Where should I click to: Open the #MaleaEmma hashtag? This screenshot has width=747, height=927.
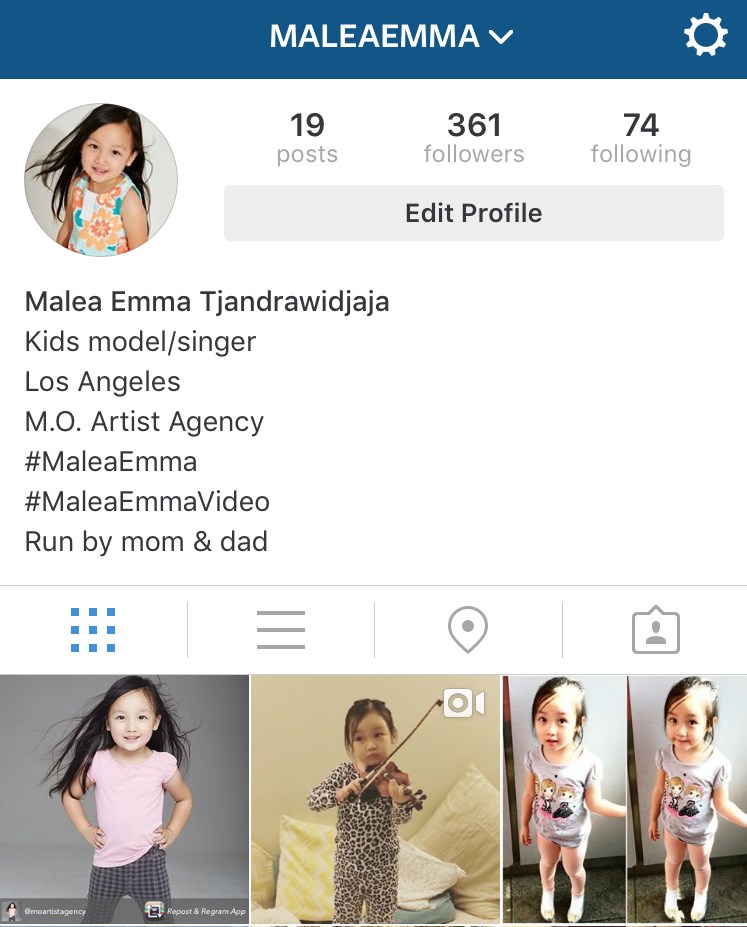tap(111, 462)
